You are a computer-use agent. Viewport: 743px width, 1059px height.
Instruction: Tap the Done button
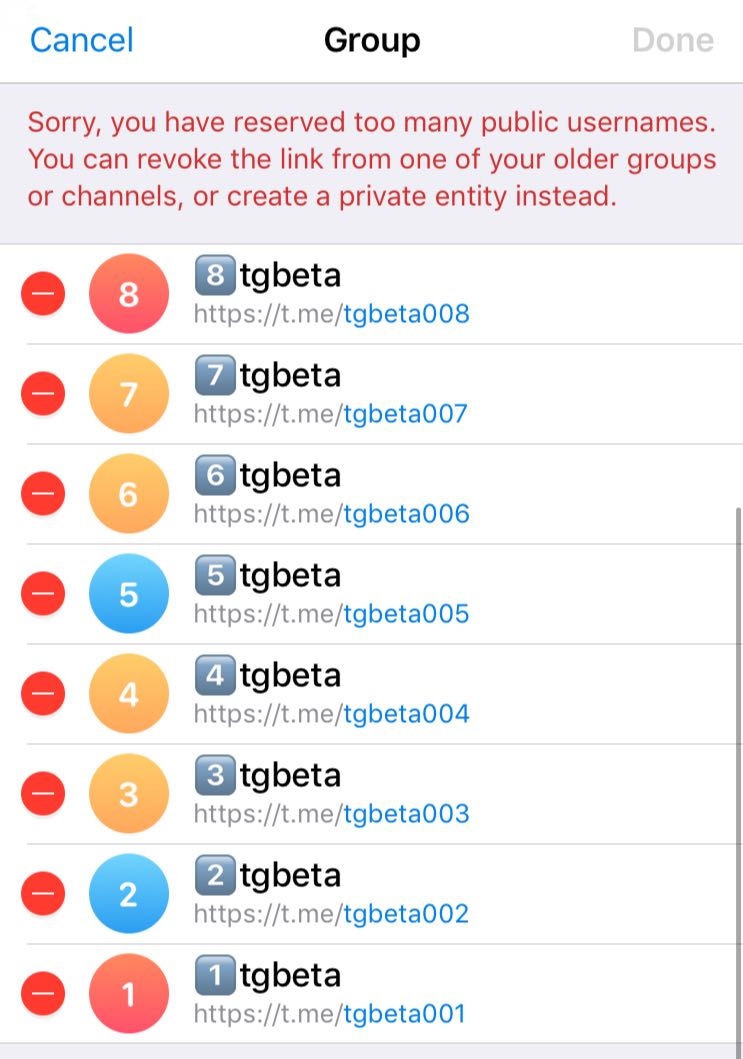click(673, 40)
